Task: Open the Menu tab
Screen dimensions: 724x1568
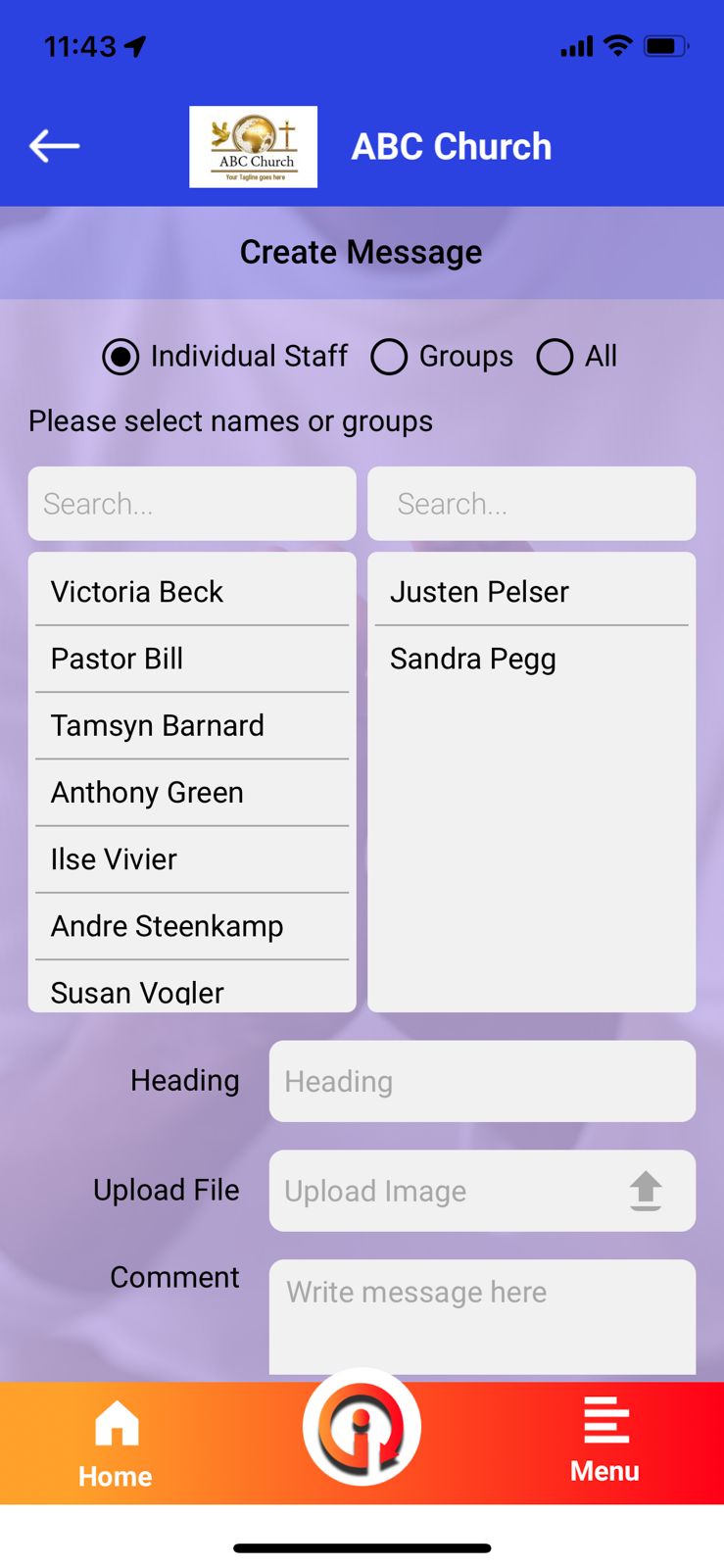Action: coord(605,1442)
